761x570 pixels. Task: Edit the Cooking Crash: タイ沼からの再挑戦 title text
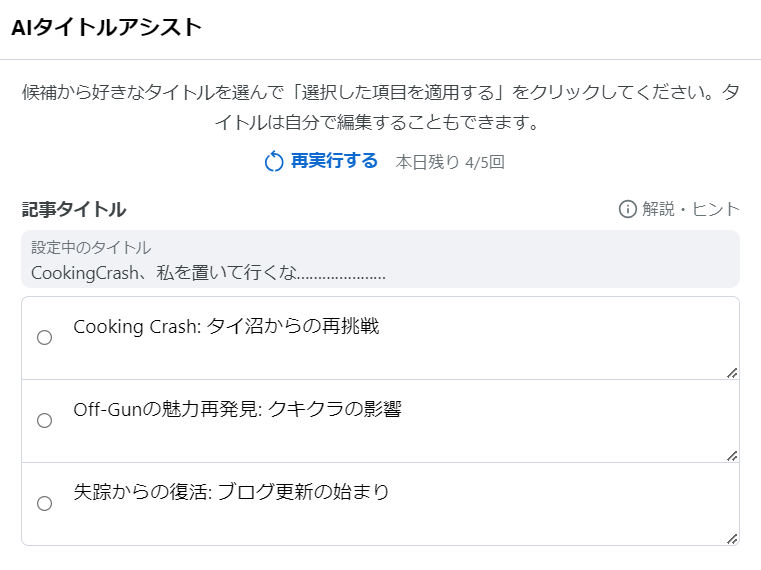pos(403,338)
